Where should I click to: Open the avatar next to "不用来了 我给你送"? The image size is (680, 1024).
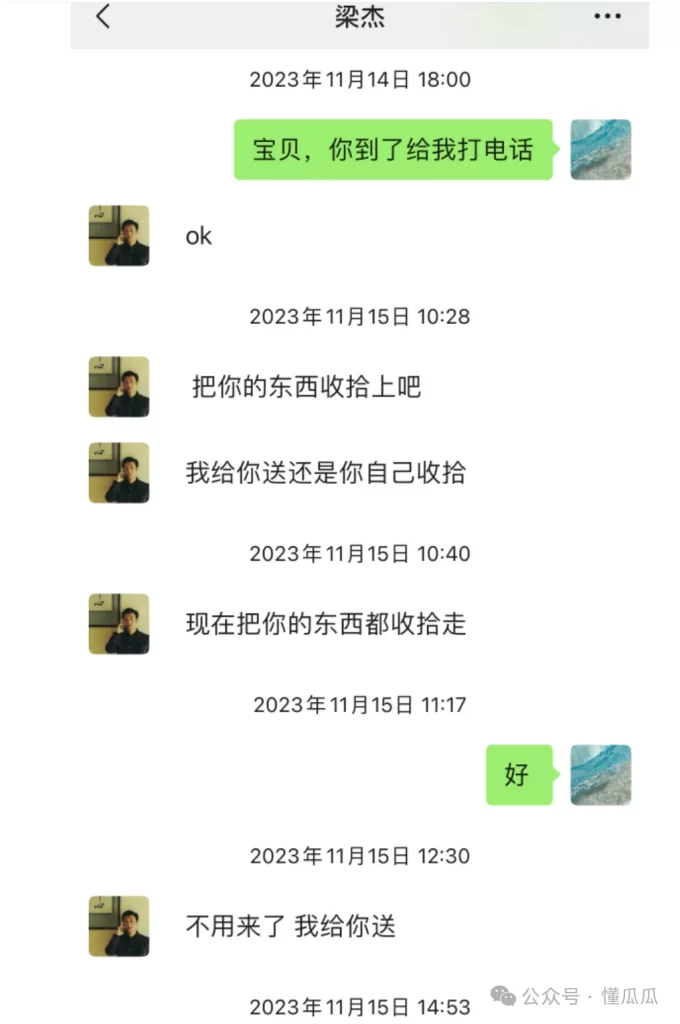coord(119,926)
